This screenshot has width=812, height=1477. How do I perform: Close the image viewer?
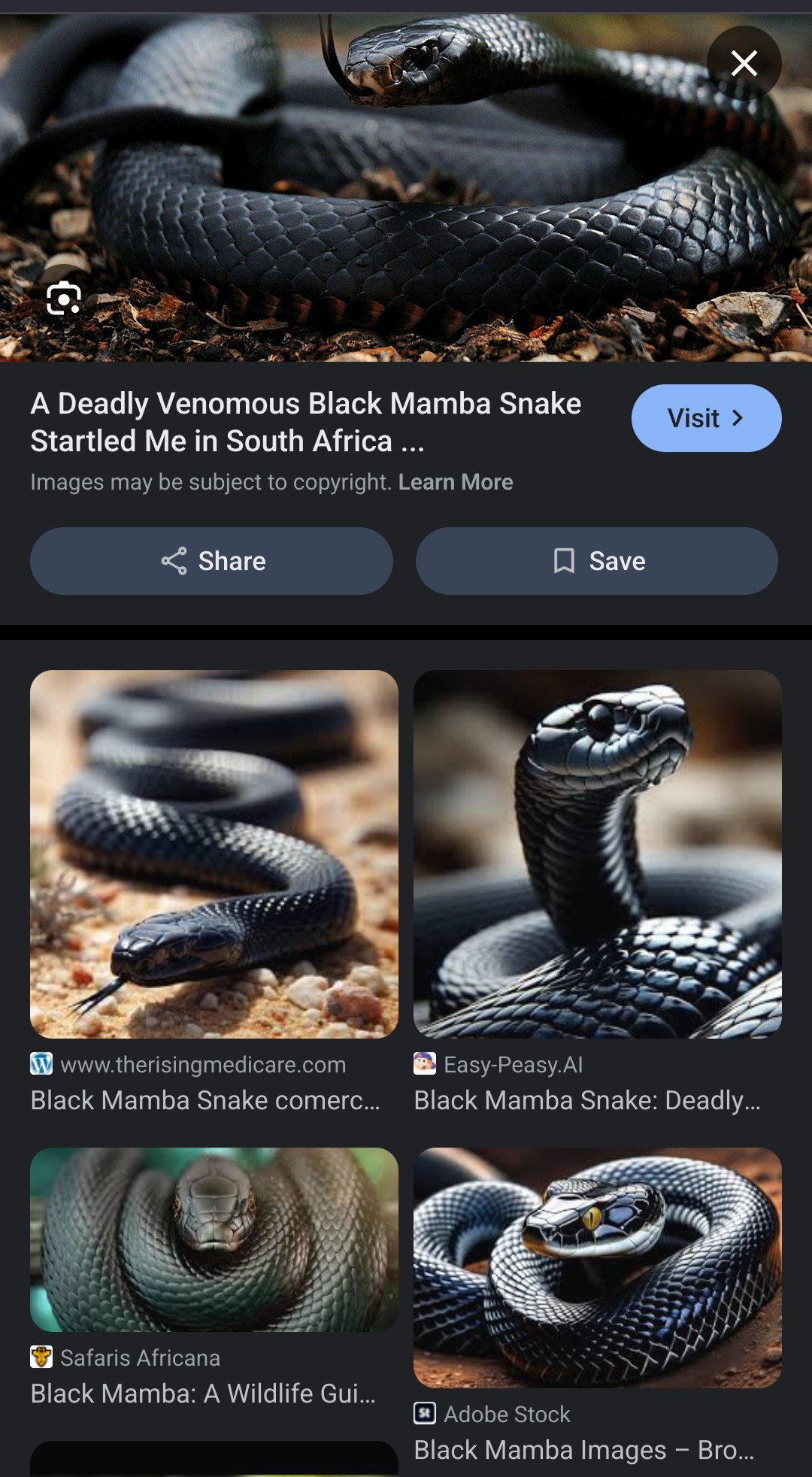coord(744,63)
